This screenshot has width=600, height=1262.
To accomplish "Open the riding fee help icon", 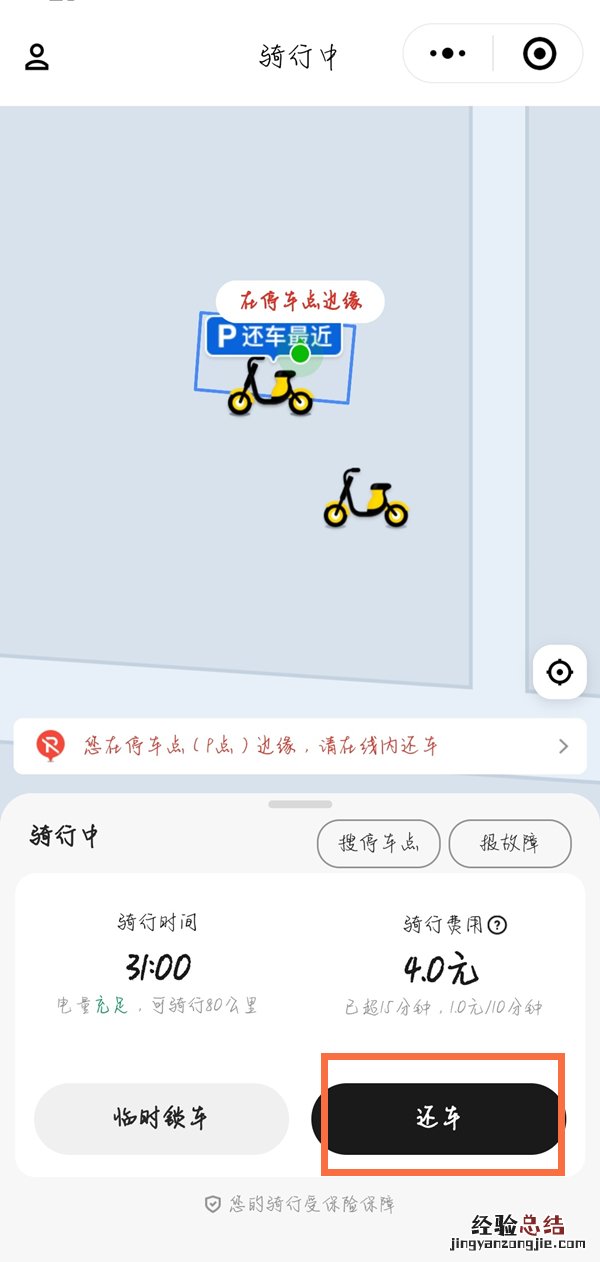I will pos(496,925).
